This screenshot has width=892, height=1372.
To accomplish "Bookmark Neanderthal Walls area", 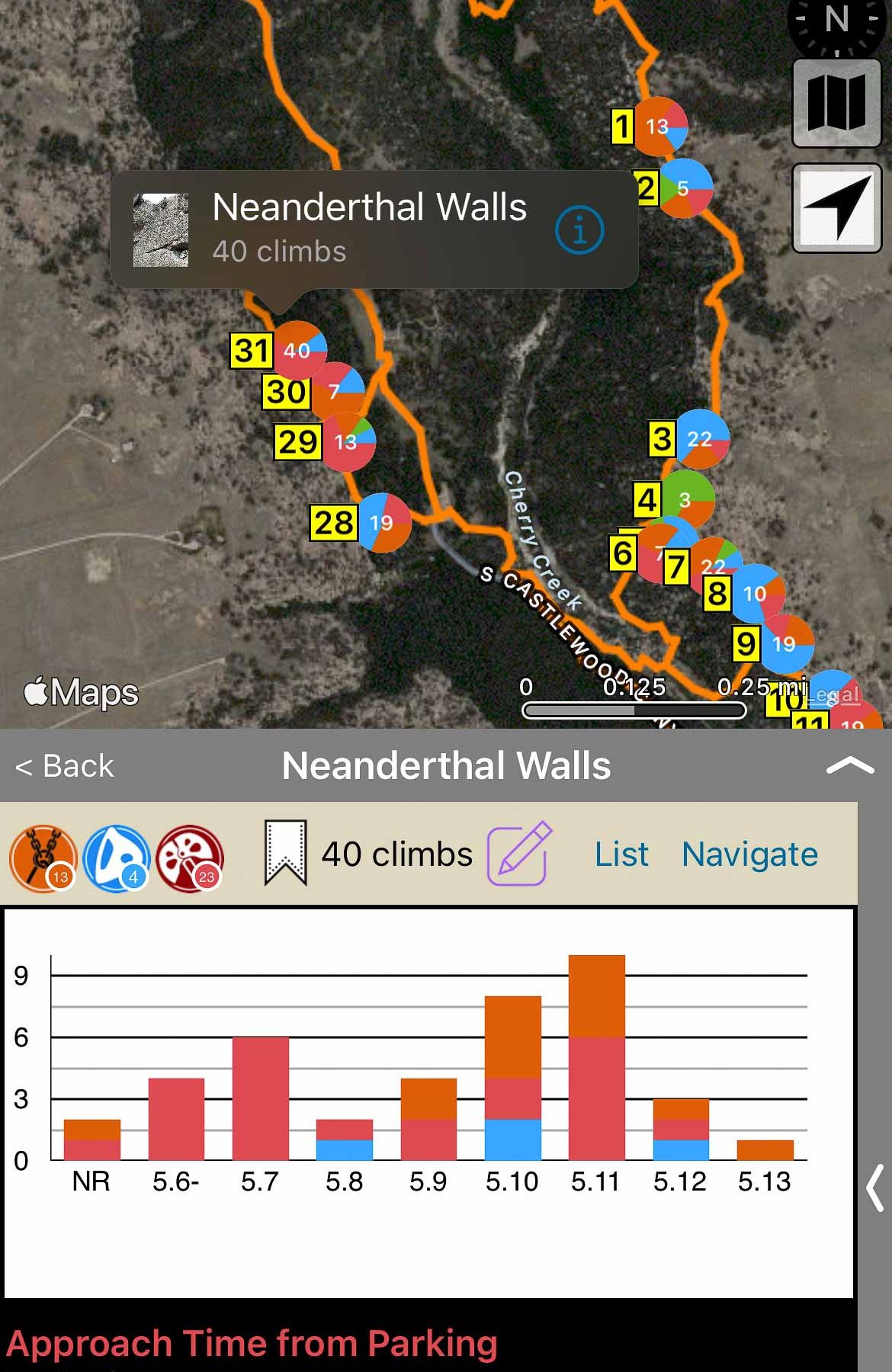I will (285, 853).
